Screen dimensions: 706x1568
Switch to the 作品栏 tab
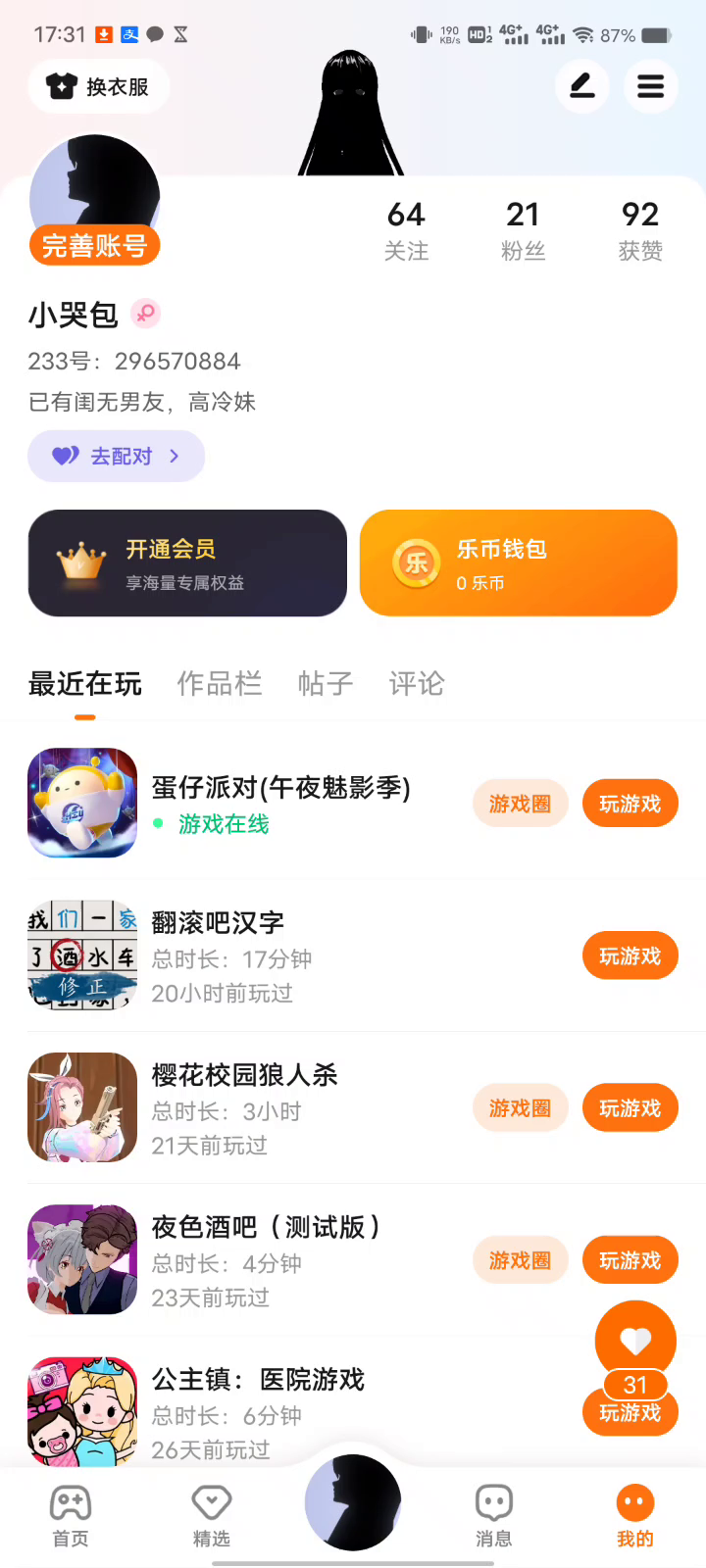coord(220,683)
